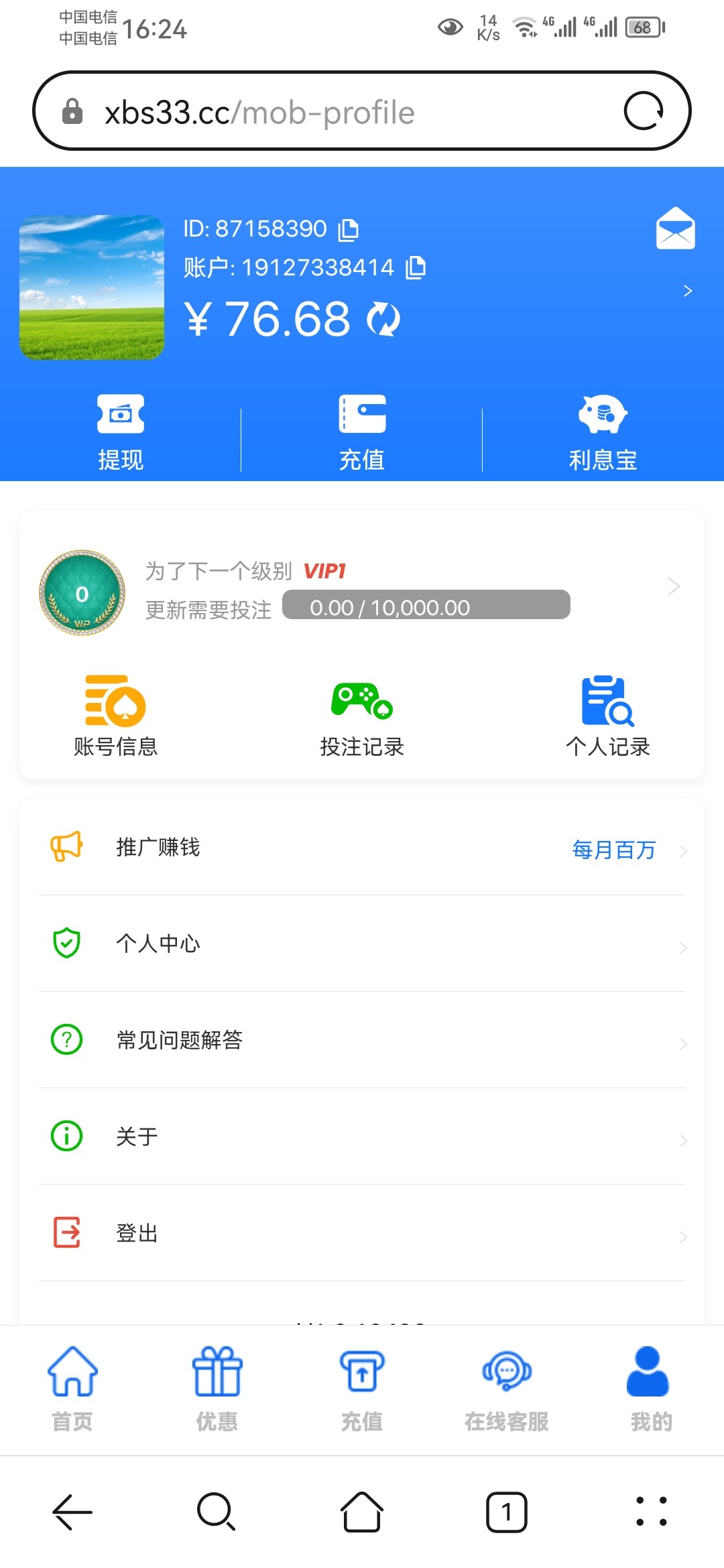
Task: Copy the user ID number
Action: coord(348,230)
